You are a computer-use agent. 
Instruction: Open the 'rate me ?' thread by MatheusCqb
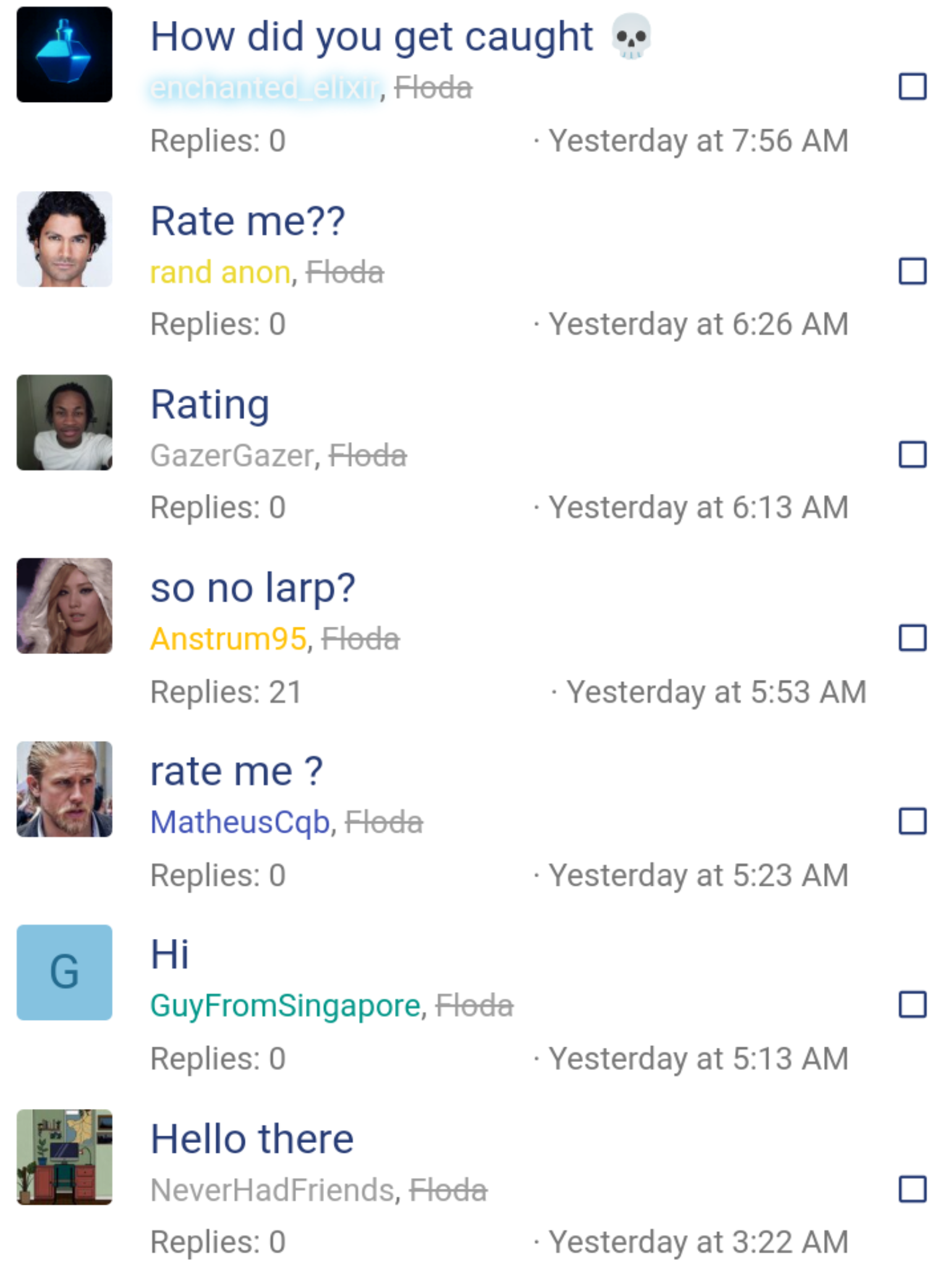tap(237, 770)
